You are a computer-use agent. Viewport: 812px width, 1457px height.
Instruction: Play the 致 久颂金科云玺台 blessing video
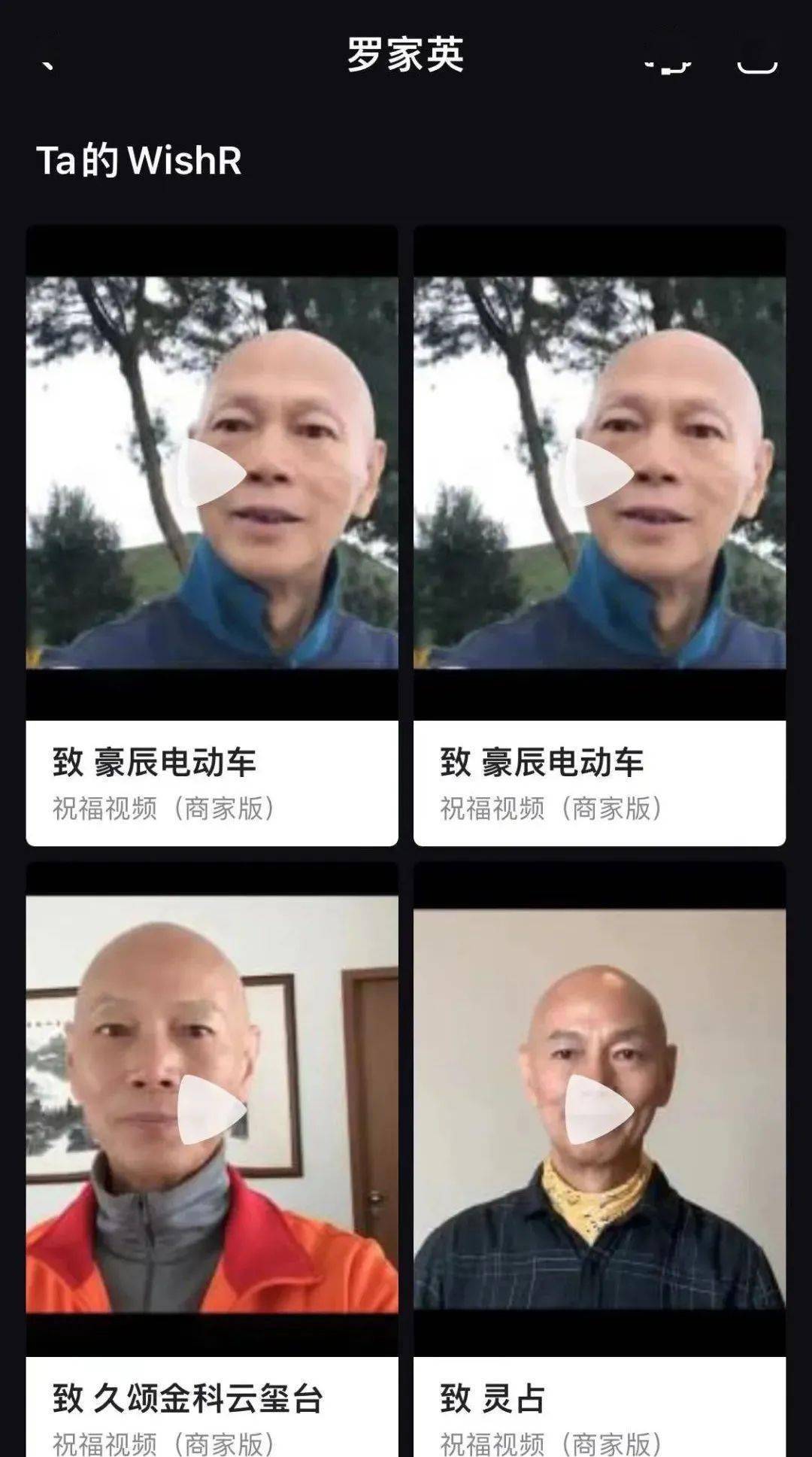point(212,1109)
